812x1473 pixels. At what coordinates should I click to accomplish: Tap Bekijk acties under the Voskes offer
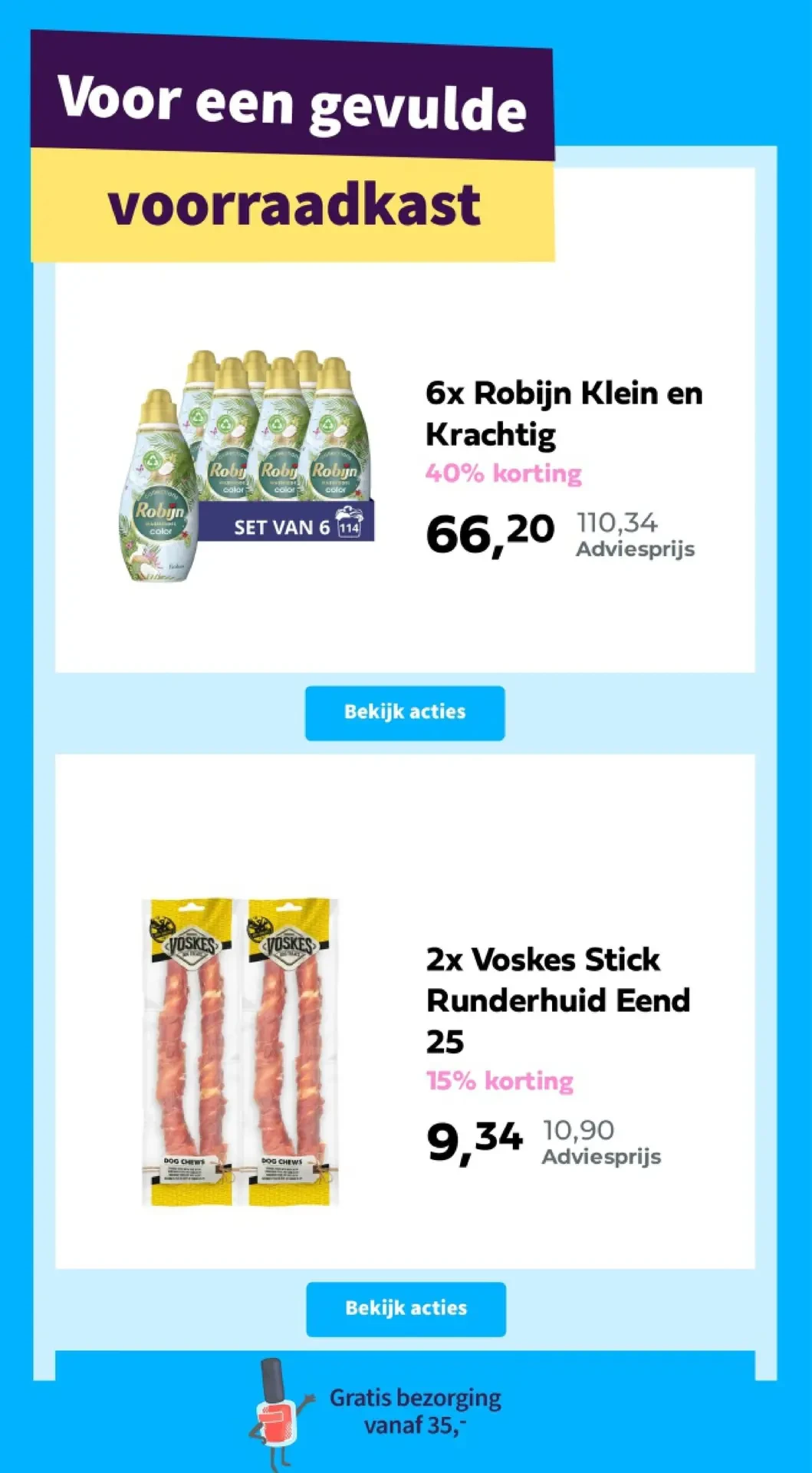pyautogui.click(x=406, y=1309)
